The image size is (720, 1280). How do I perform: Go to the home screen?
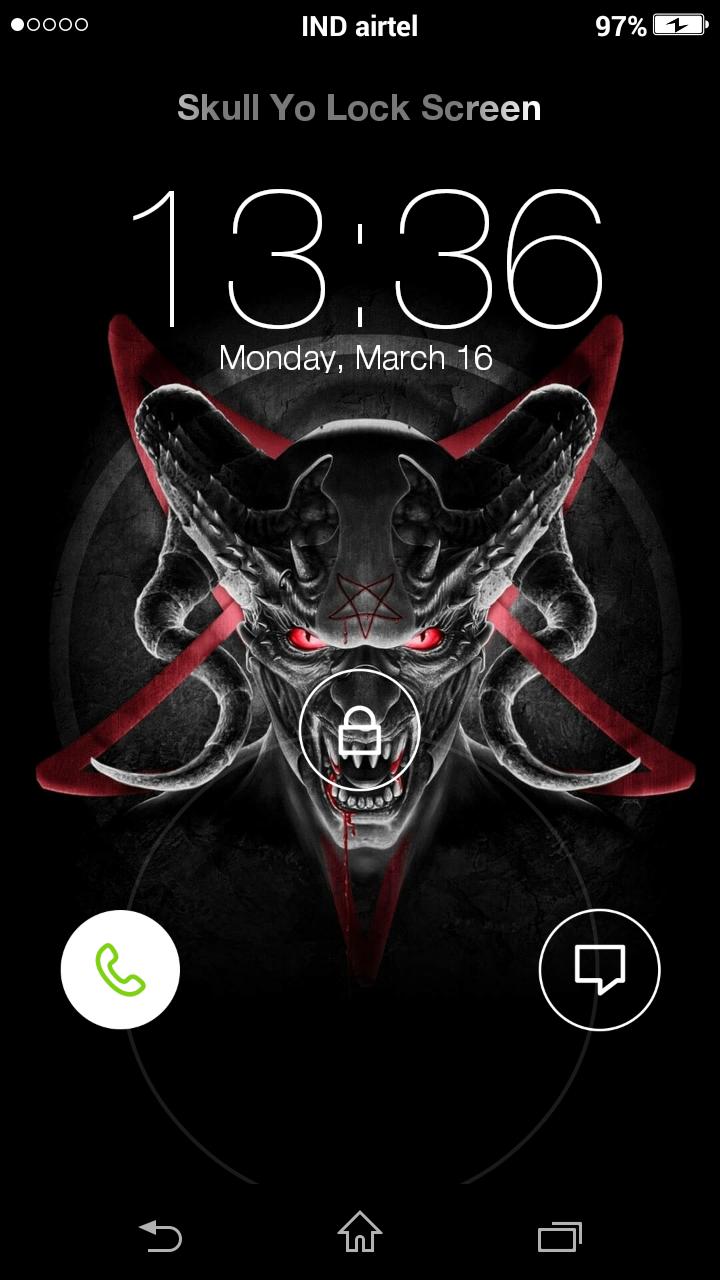360,1233
